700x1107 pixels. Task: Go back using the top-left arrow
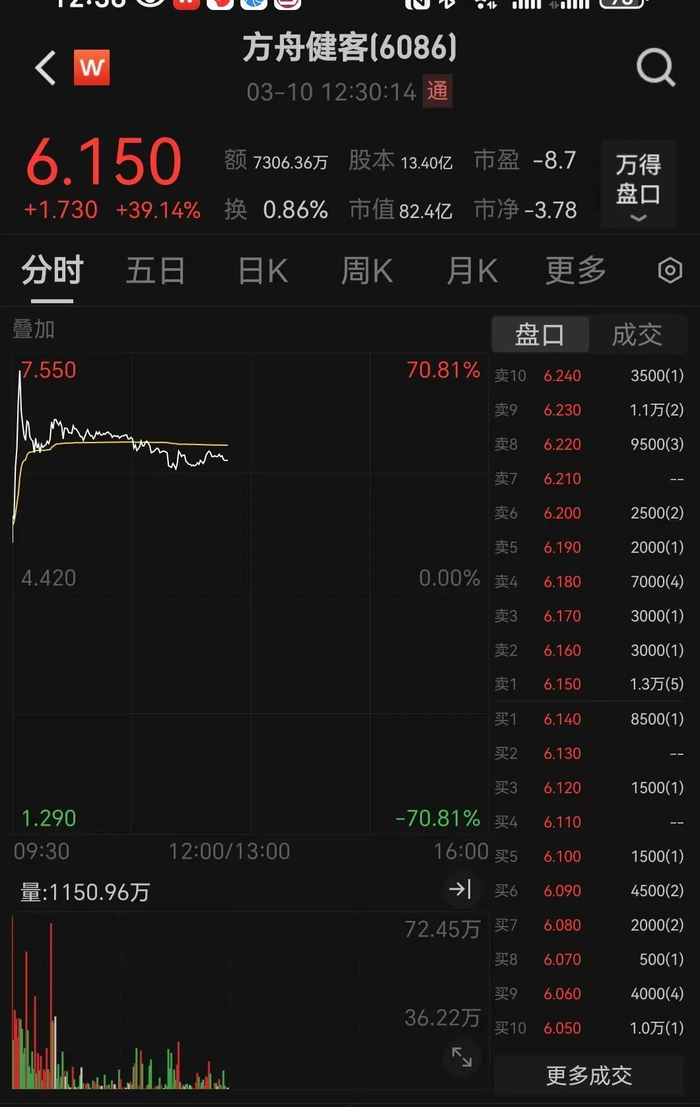(x=45, y=68)
